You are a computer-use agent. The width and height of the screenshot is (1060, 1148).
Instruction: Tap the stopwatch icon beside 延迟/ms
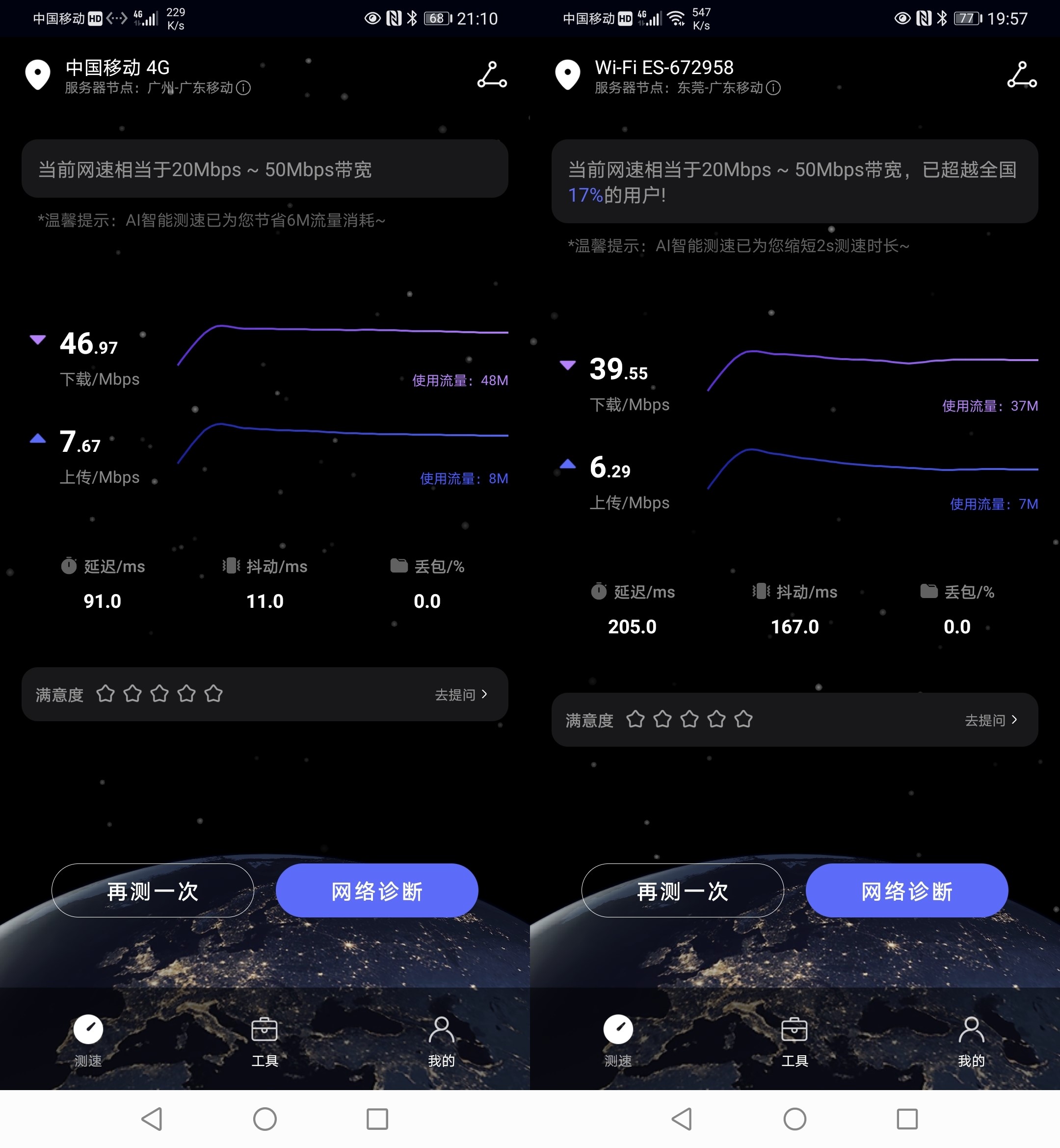(x=69, y=565)
